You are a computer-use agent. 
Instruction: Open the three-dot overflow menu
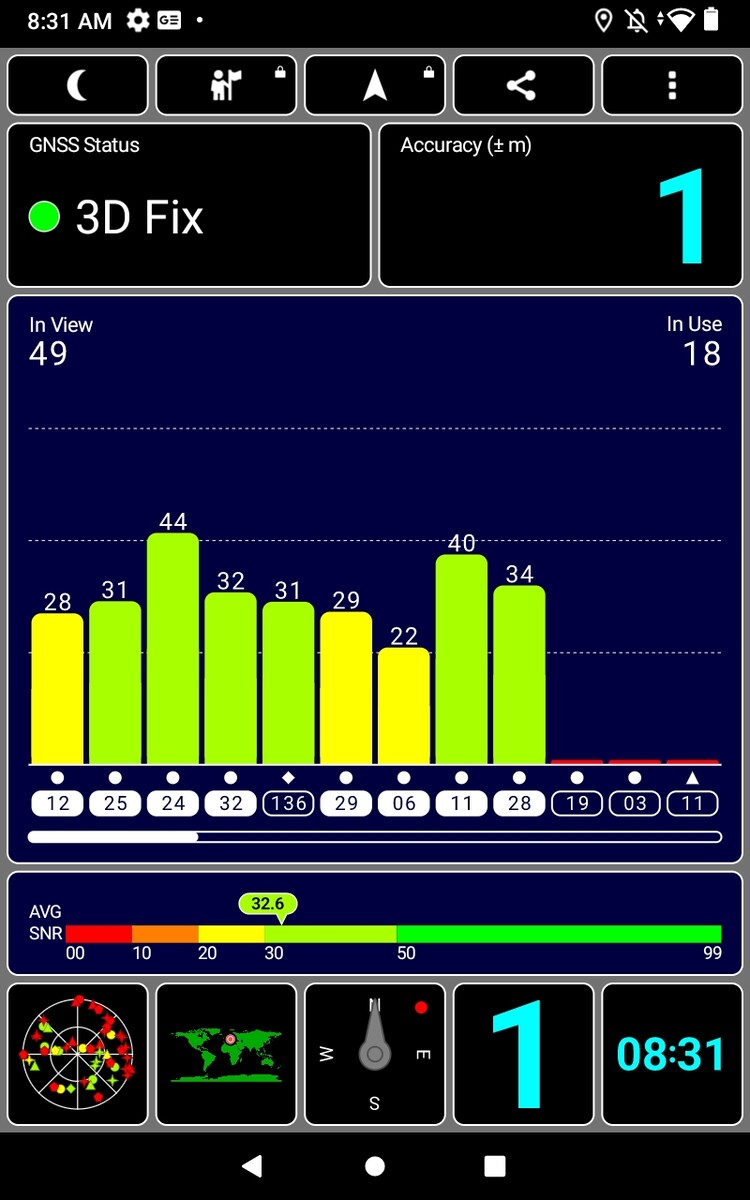coord(672,85)
